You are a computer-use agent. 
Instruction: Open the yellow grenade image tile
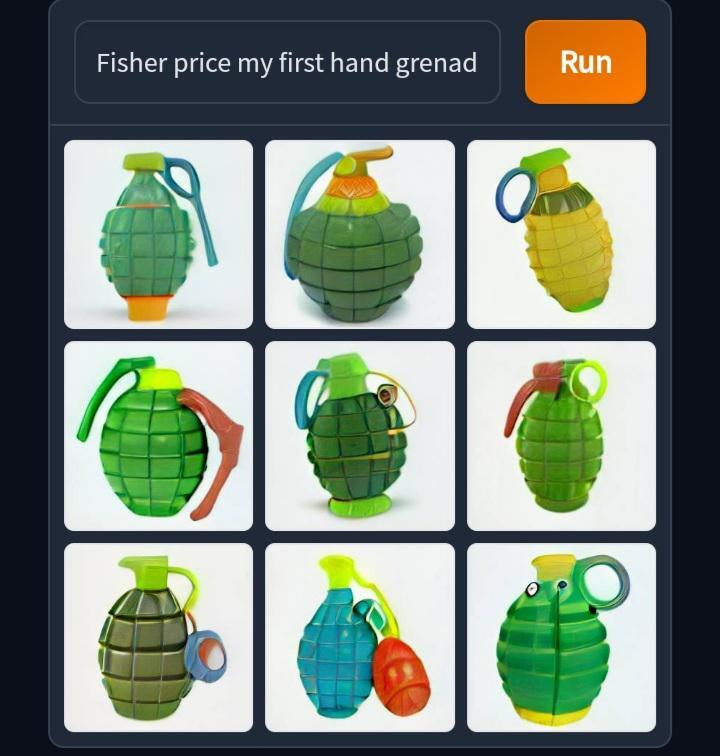(x=561, y=234)
